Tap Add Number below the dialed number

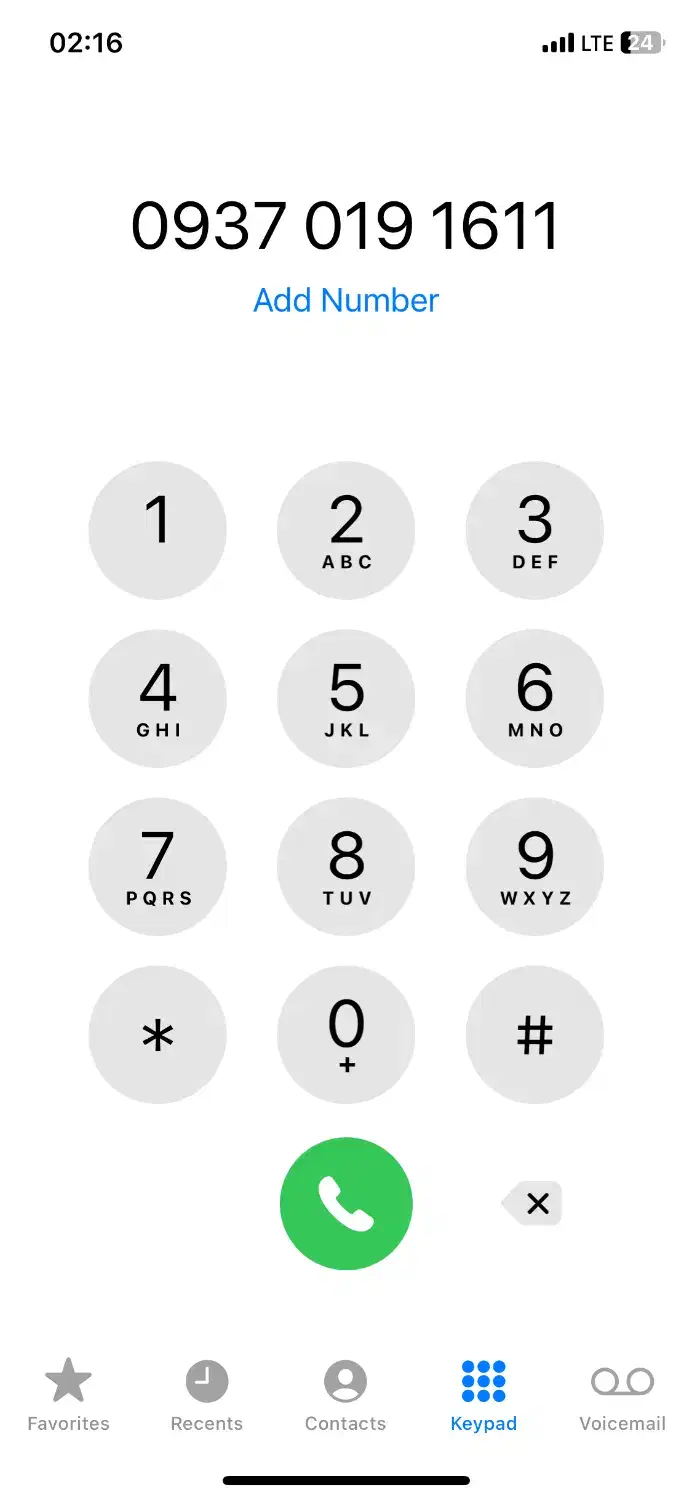(x=346, y=301)
